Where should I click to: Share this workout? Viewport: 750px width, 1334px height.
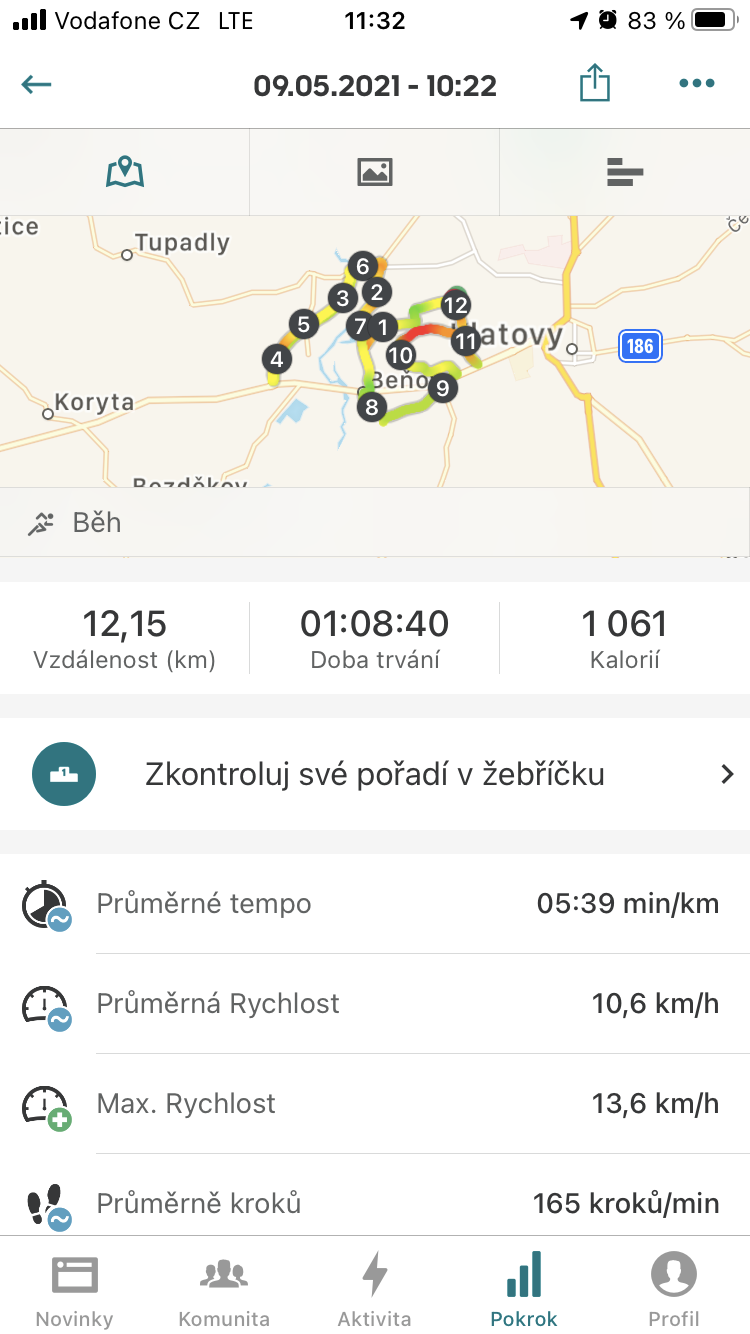(595, 83)
